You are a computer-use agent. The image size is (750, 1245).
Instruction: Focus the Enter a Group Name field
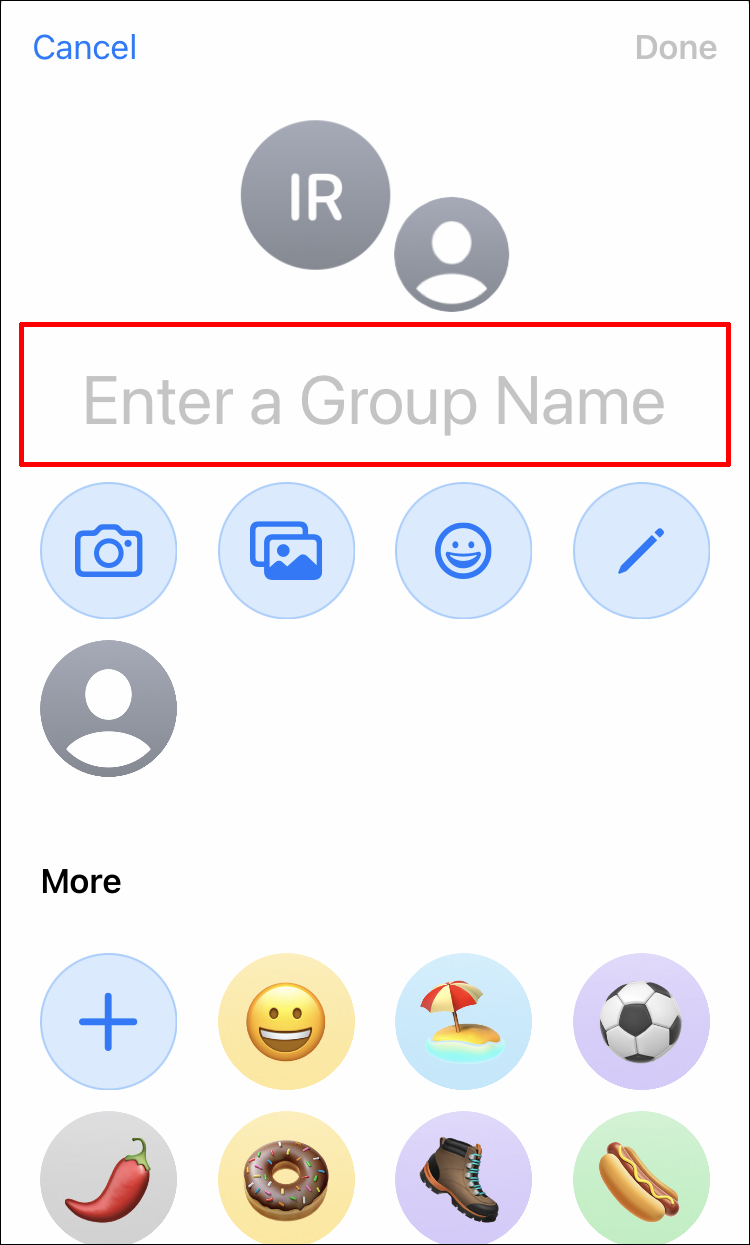374,400
